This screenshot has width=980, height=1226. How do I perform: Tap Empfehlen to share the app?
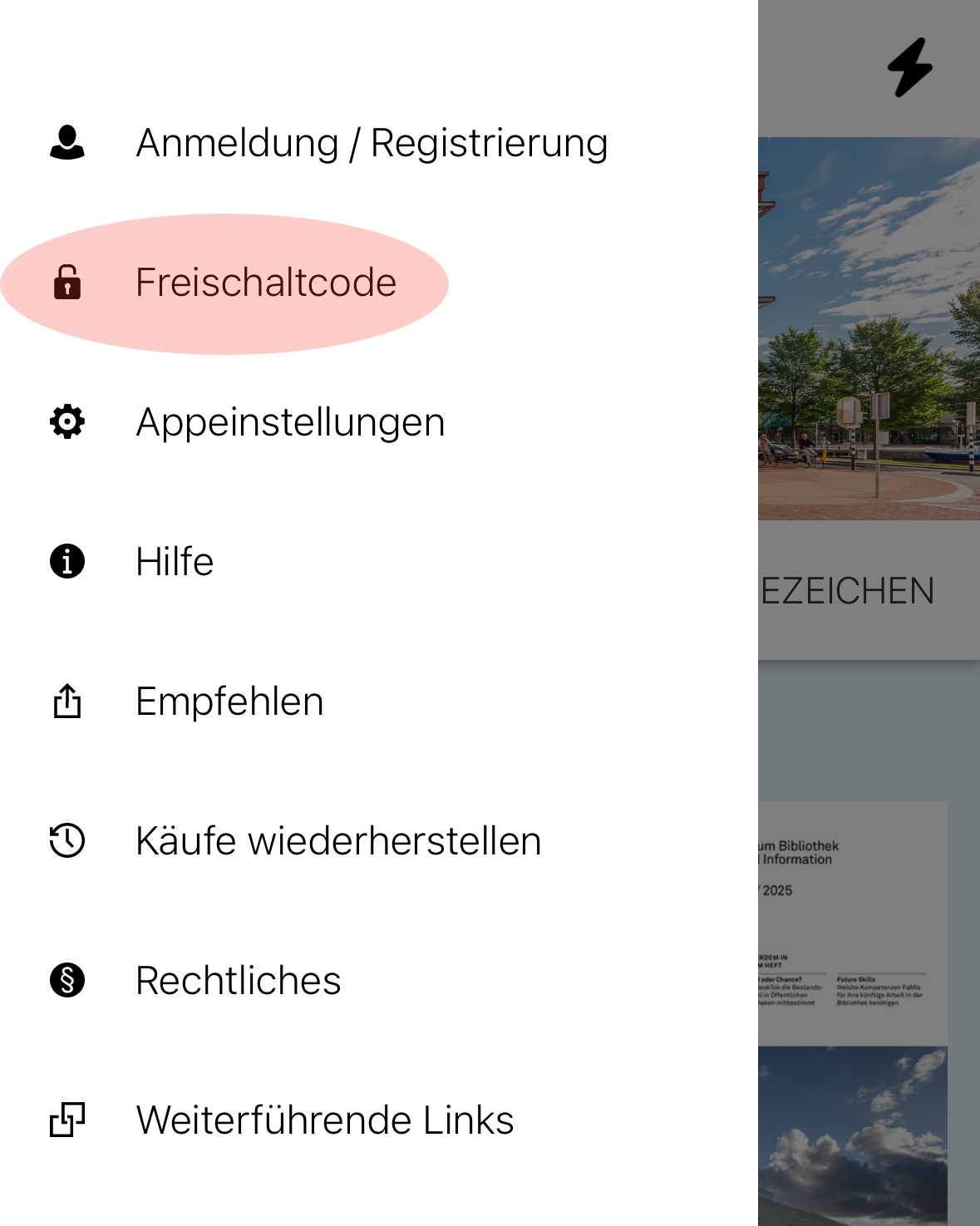point(229,702)
